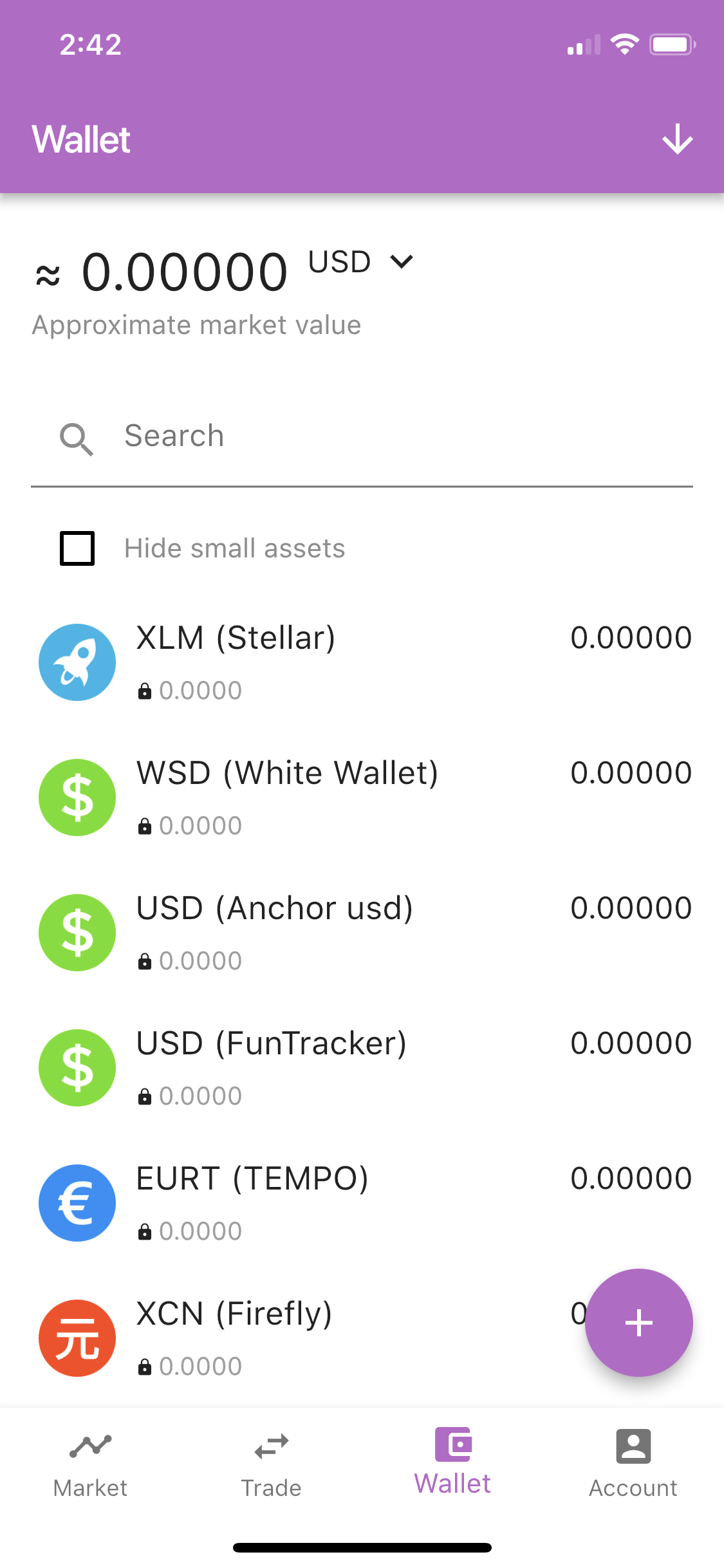Image resolution: width=724 pixels, height=1568 pixels.
Task: Tap the Search input field
Action: pos(322,436)
